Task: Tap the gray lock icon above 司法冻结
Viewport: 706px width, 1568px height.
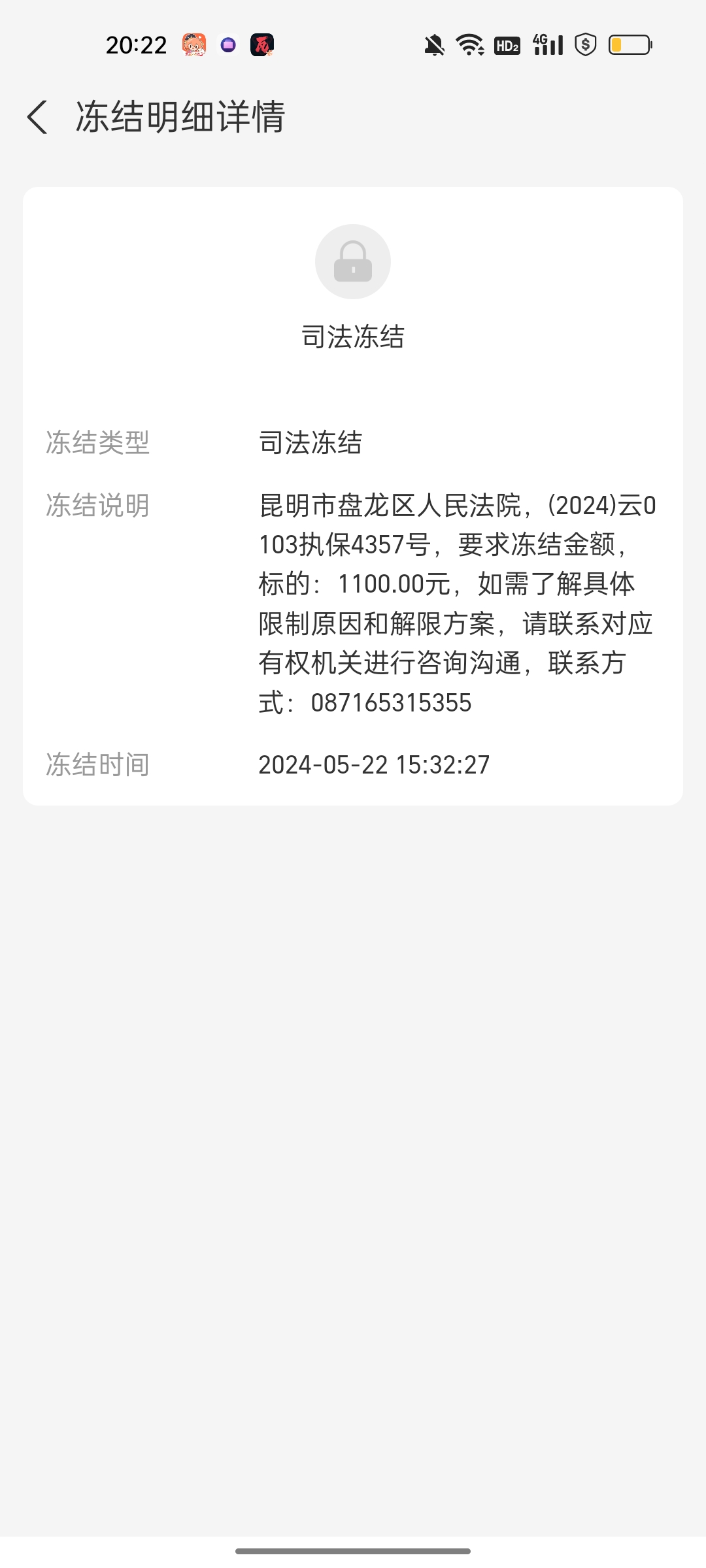Action: 352,261
